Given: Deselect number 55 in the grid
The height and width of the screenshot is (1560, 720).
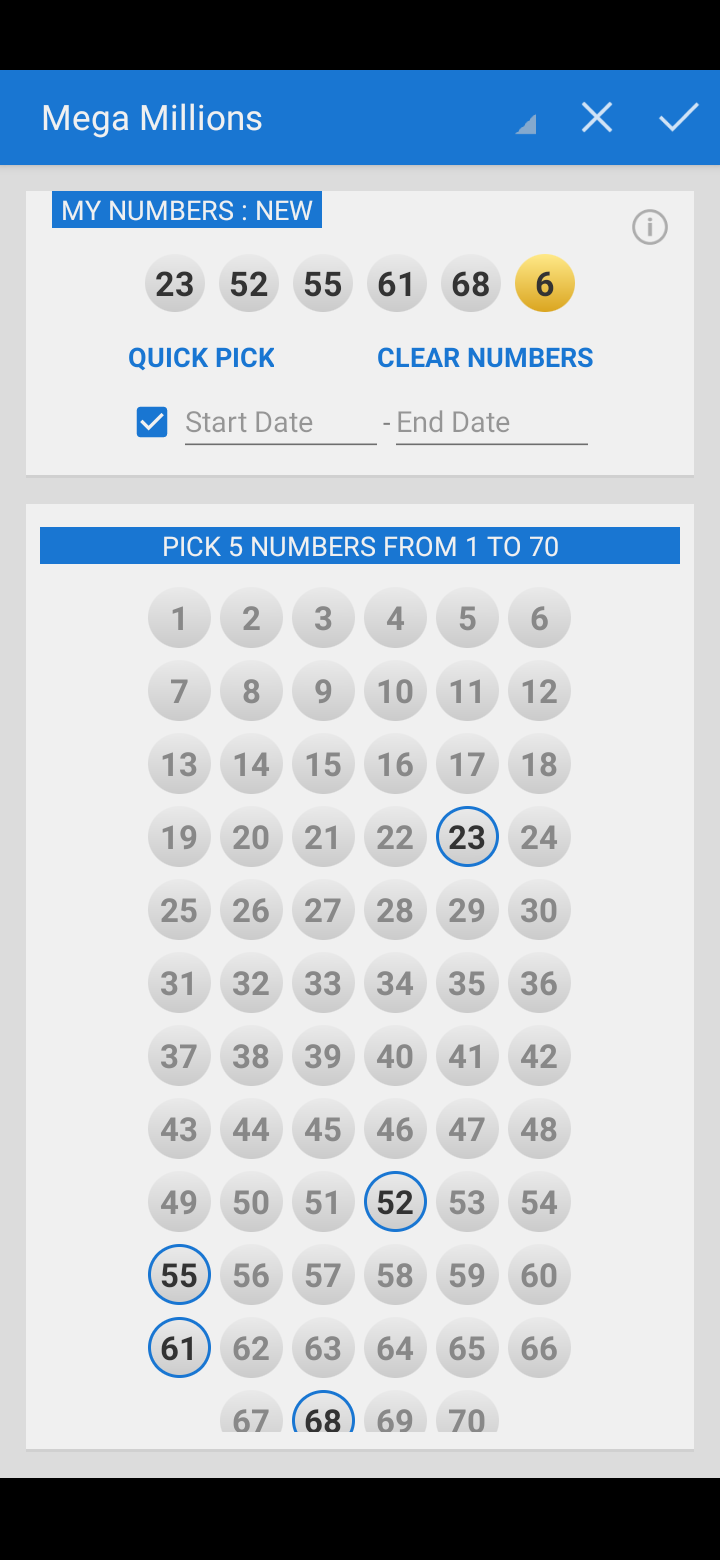Looking at the screenshot, I should [x=179, y=1275].
